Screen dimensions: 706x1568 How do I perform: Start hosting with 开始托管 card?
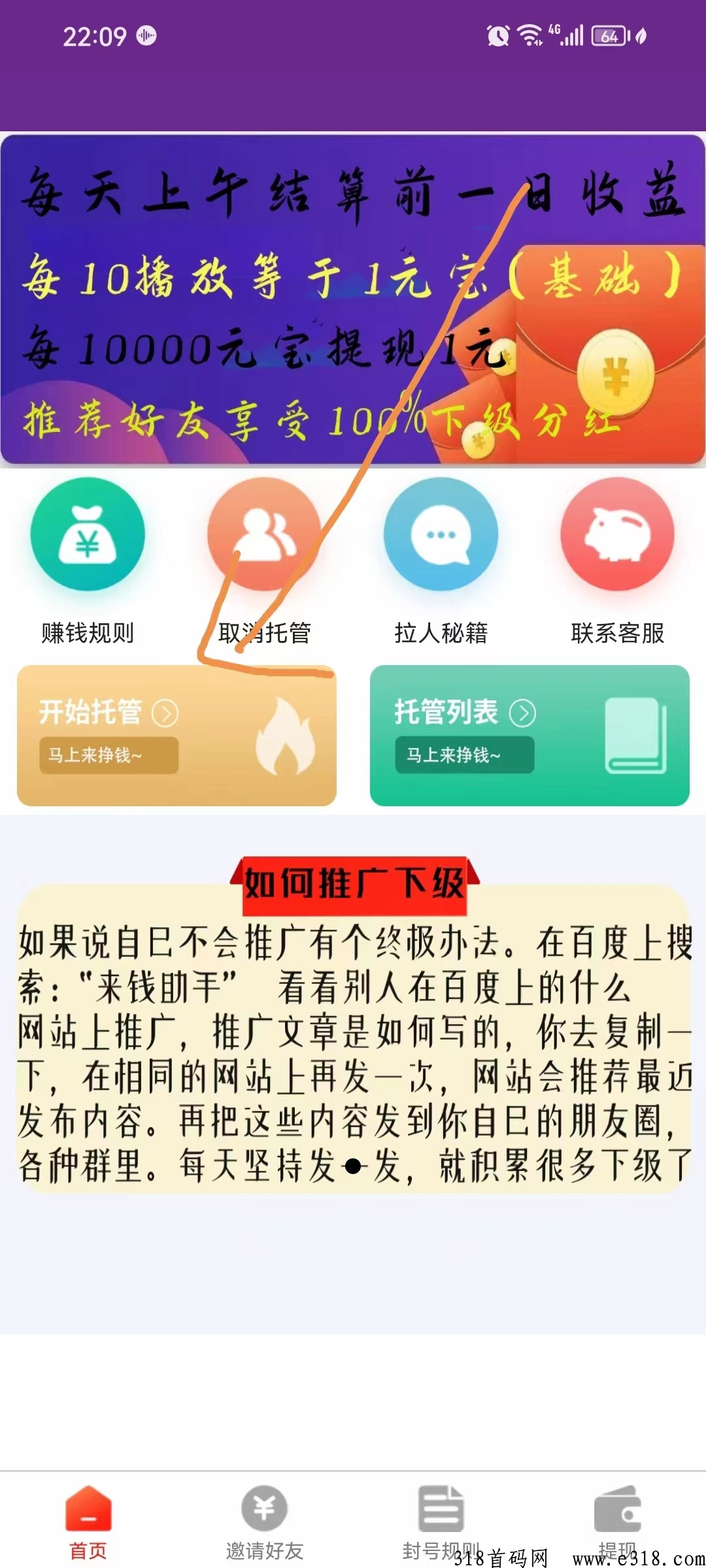pos(176,735)
